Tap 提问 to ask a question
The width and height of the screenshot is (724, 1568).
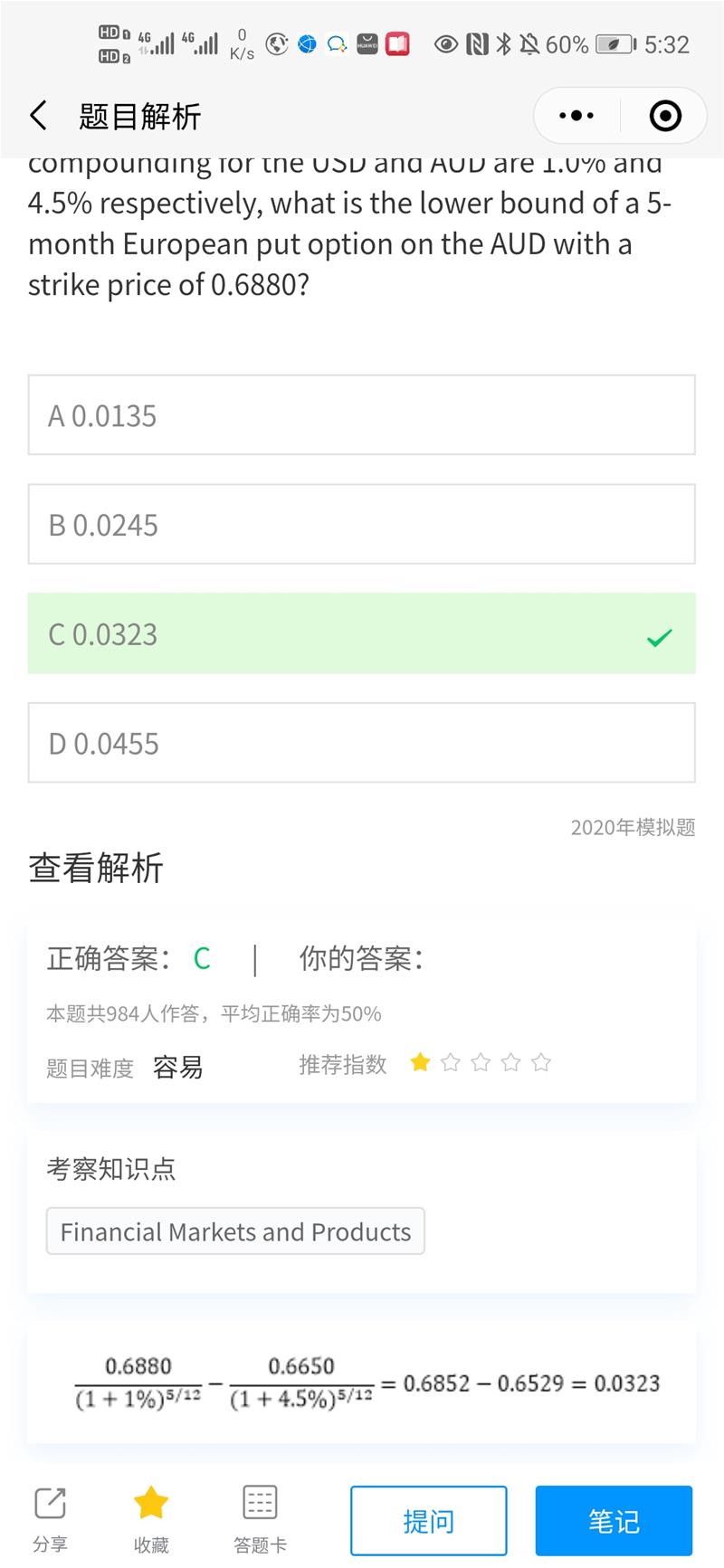point(428,1520)
